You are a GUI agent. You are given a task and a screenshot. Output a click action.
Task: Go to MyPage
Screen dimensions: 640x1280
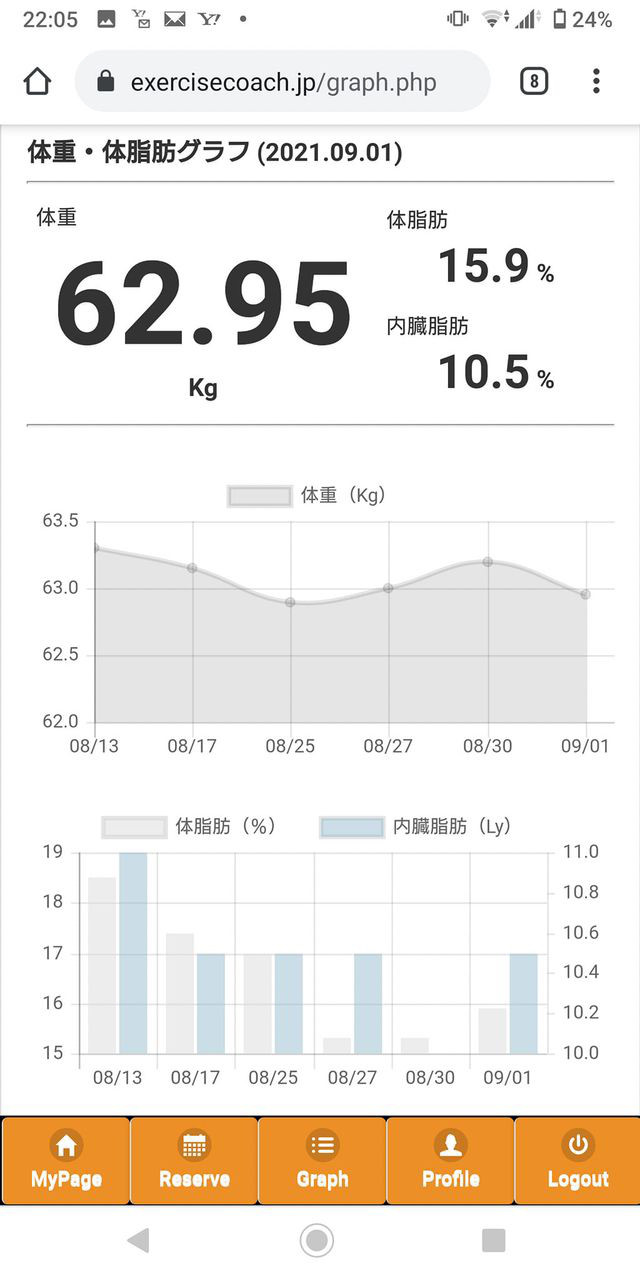[66, 1160]
